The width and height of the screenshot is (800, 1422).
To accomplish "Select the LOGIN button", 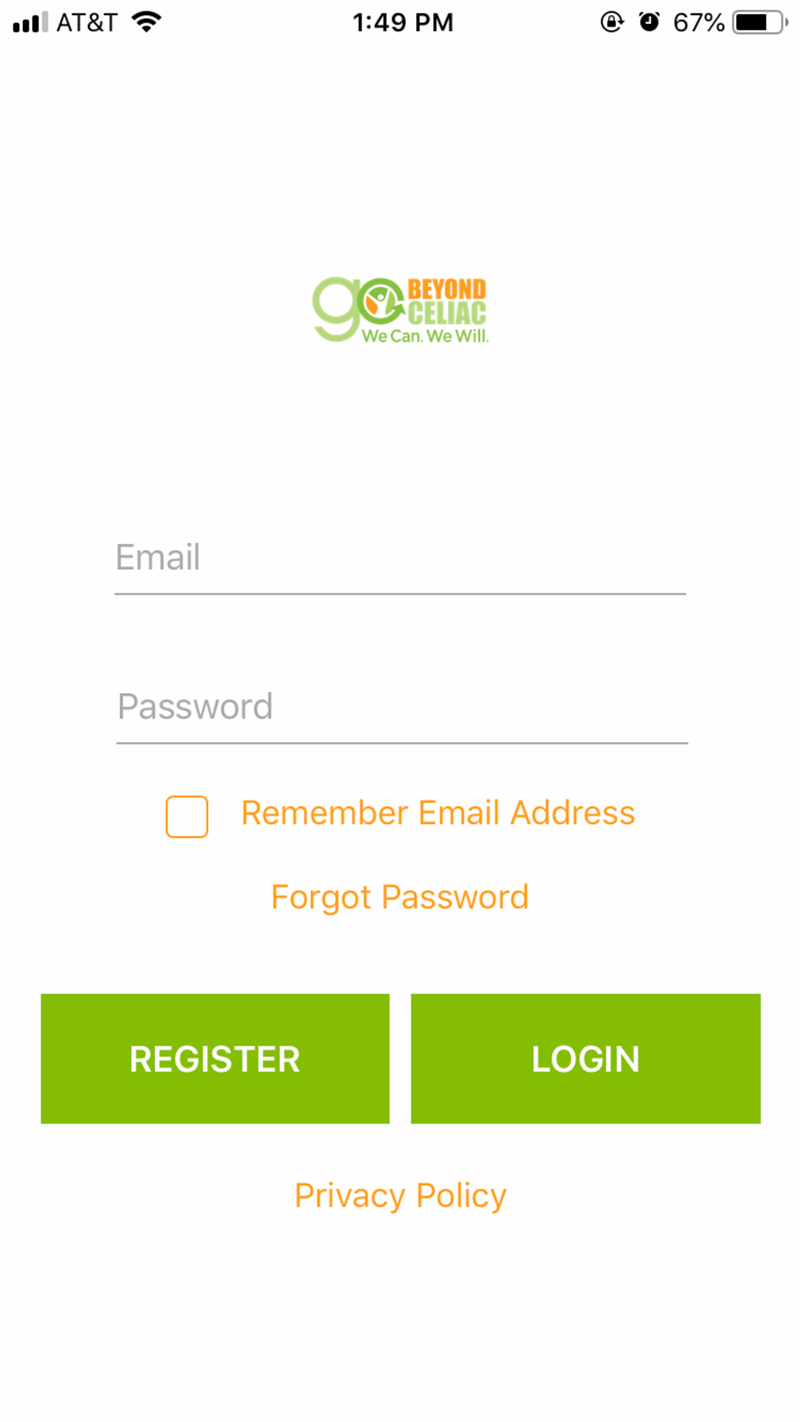I will click(586, 1058).
